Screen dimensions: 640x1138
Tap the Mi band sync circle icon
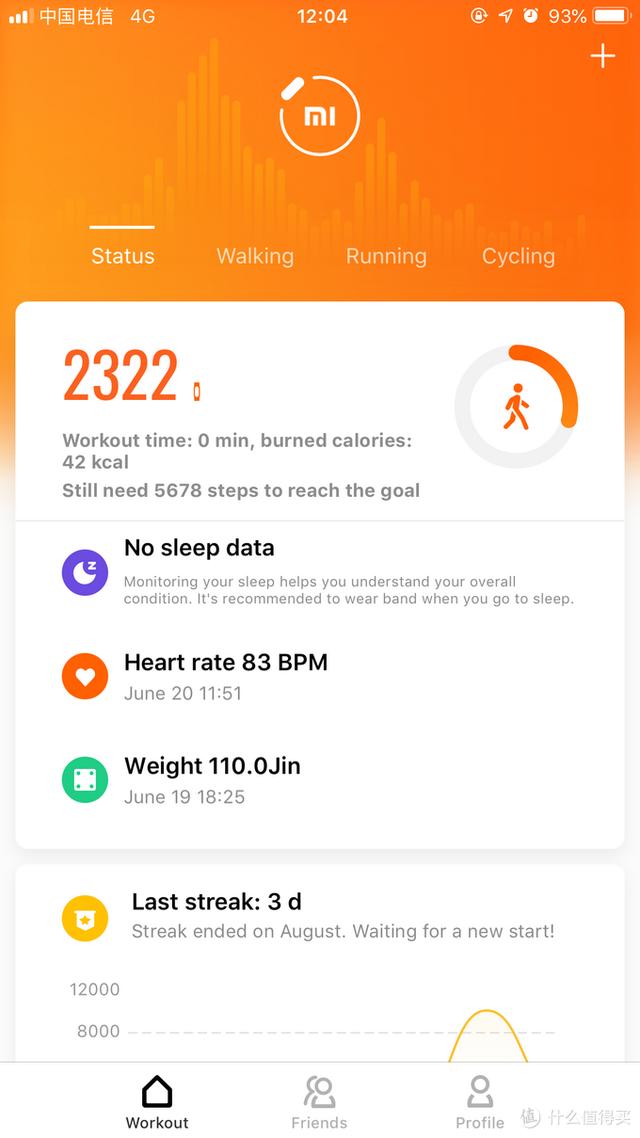(319, 115)
